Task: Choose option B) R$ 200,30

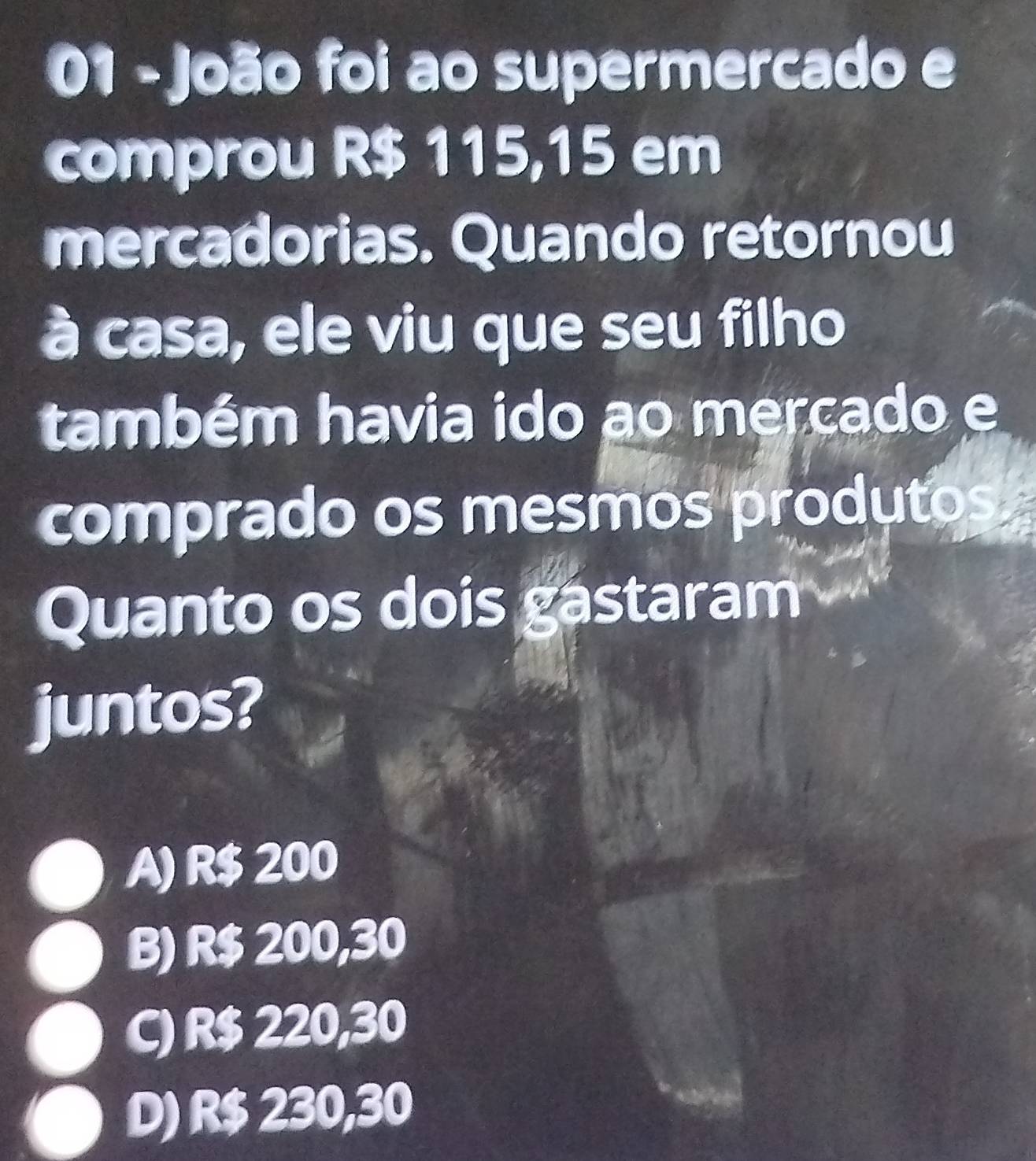Action: 68,954
